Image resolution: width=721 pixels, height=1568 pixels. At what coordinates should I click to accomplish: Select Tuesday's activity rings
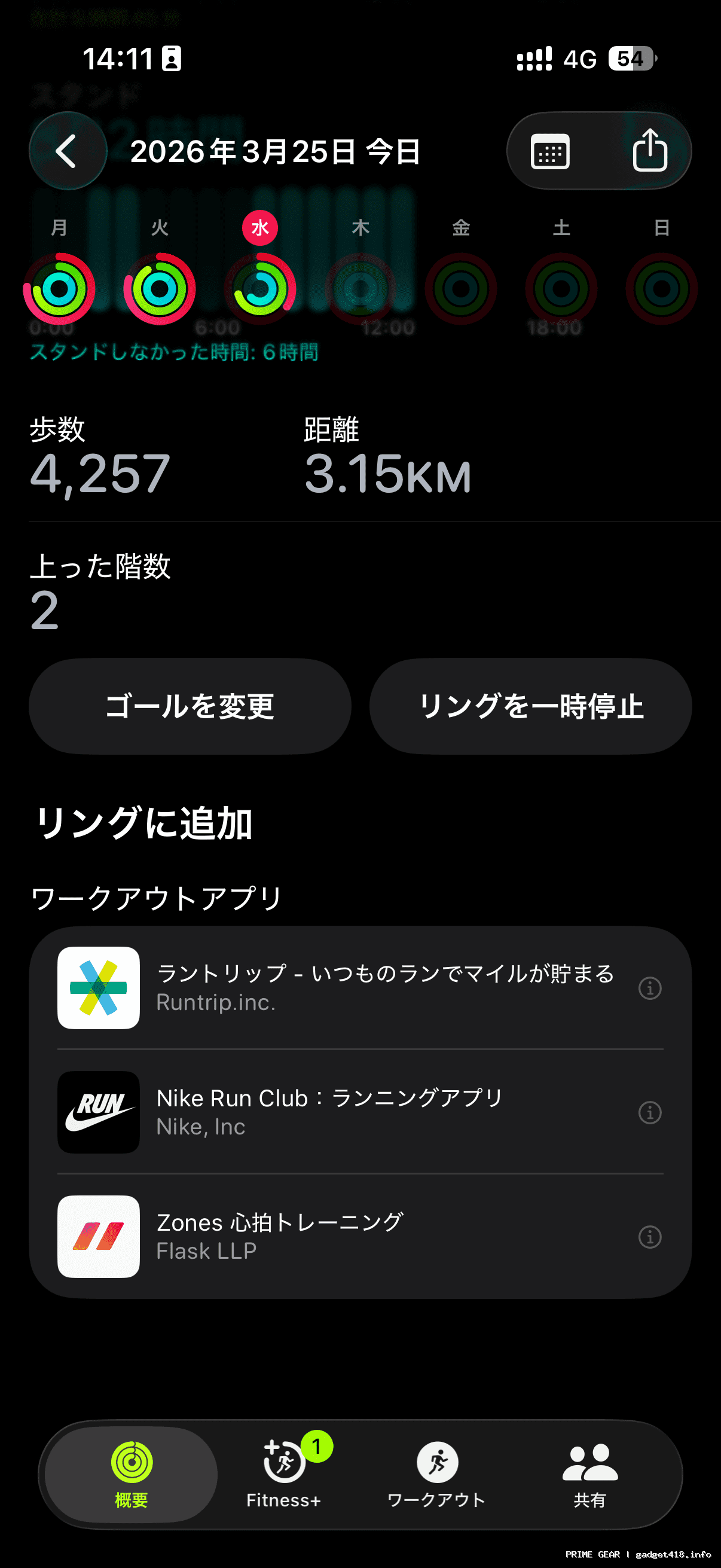coord(160,288)
